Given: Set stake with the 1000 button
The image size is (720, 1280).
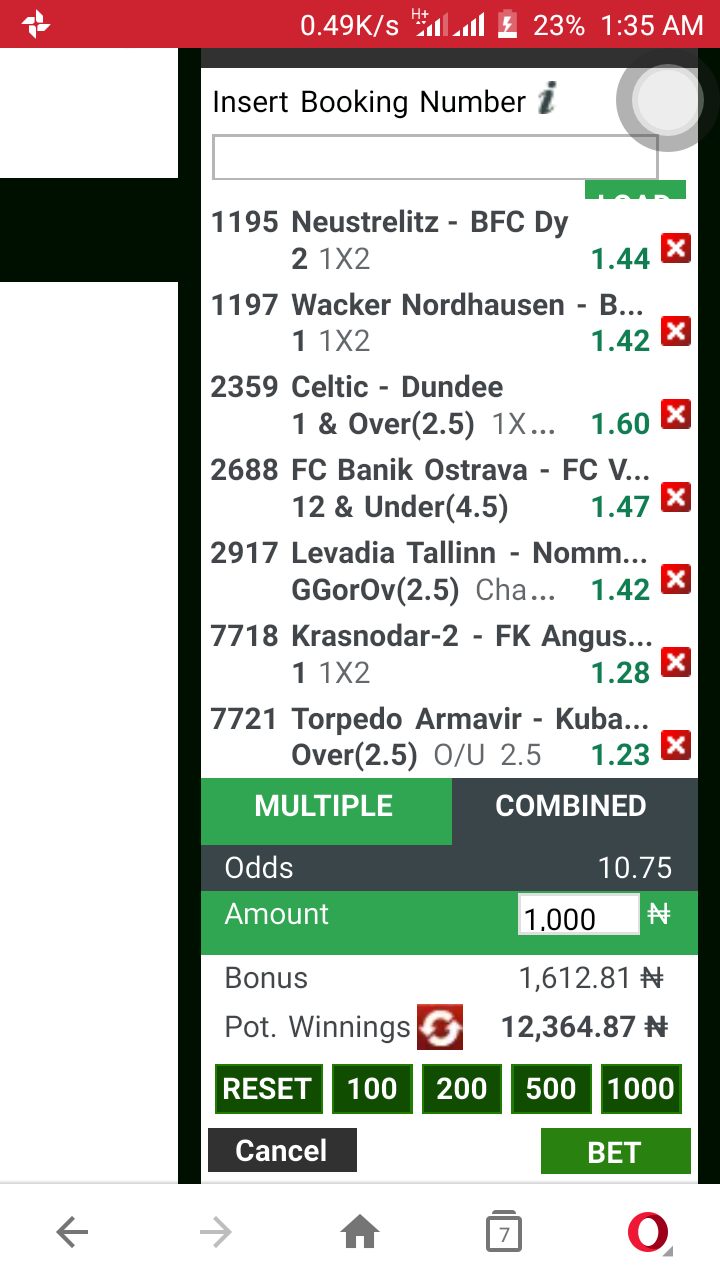Looking at the screenshot, I should pyautogui.click(x=641, y=1089).
